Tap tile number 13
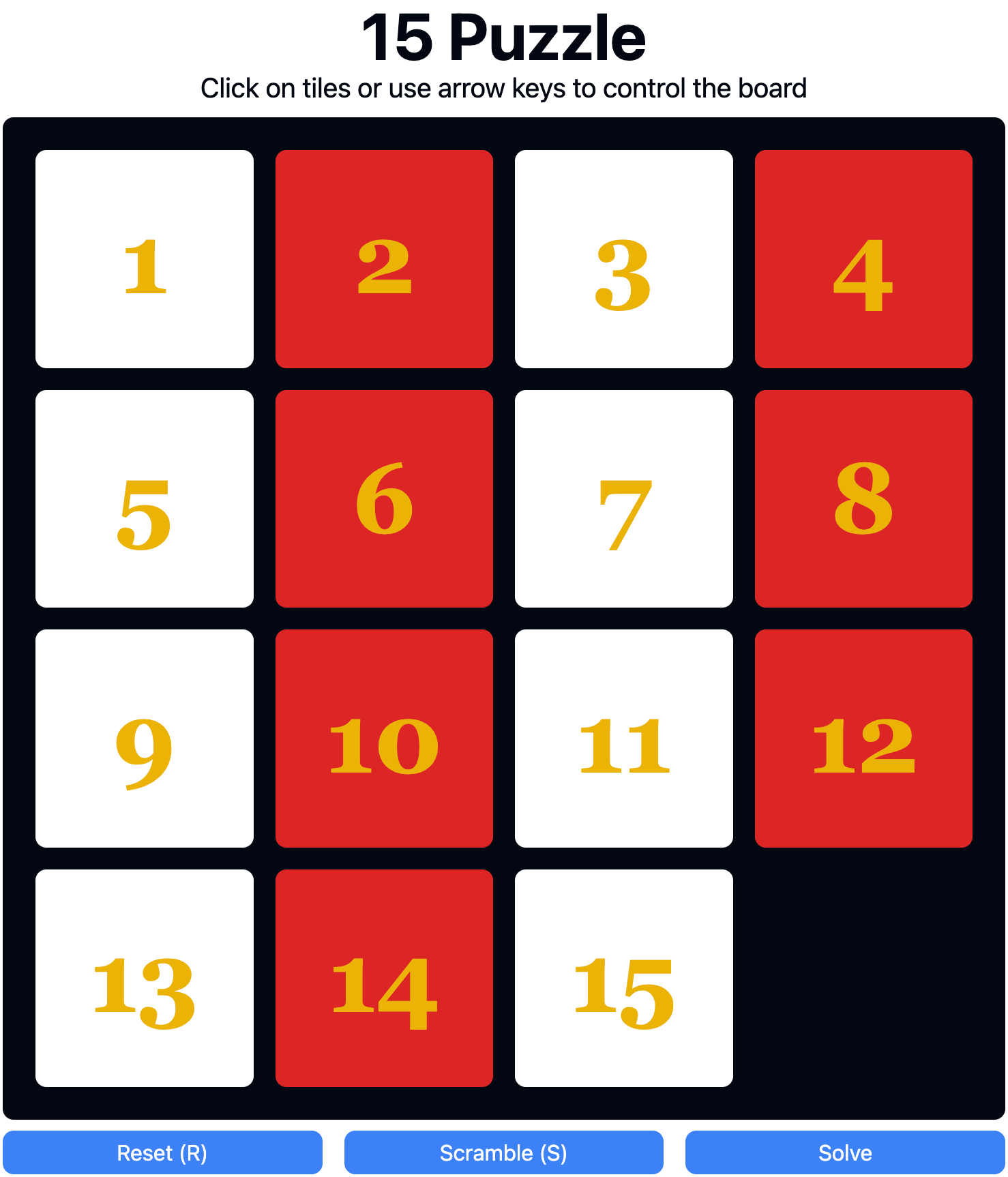The width and height of the screenshot is (1008, 1177). point(145,977)
